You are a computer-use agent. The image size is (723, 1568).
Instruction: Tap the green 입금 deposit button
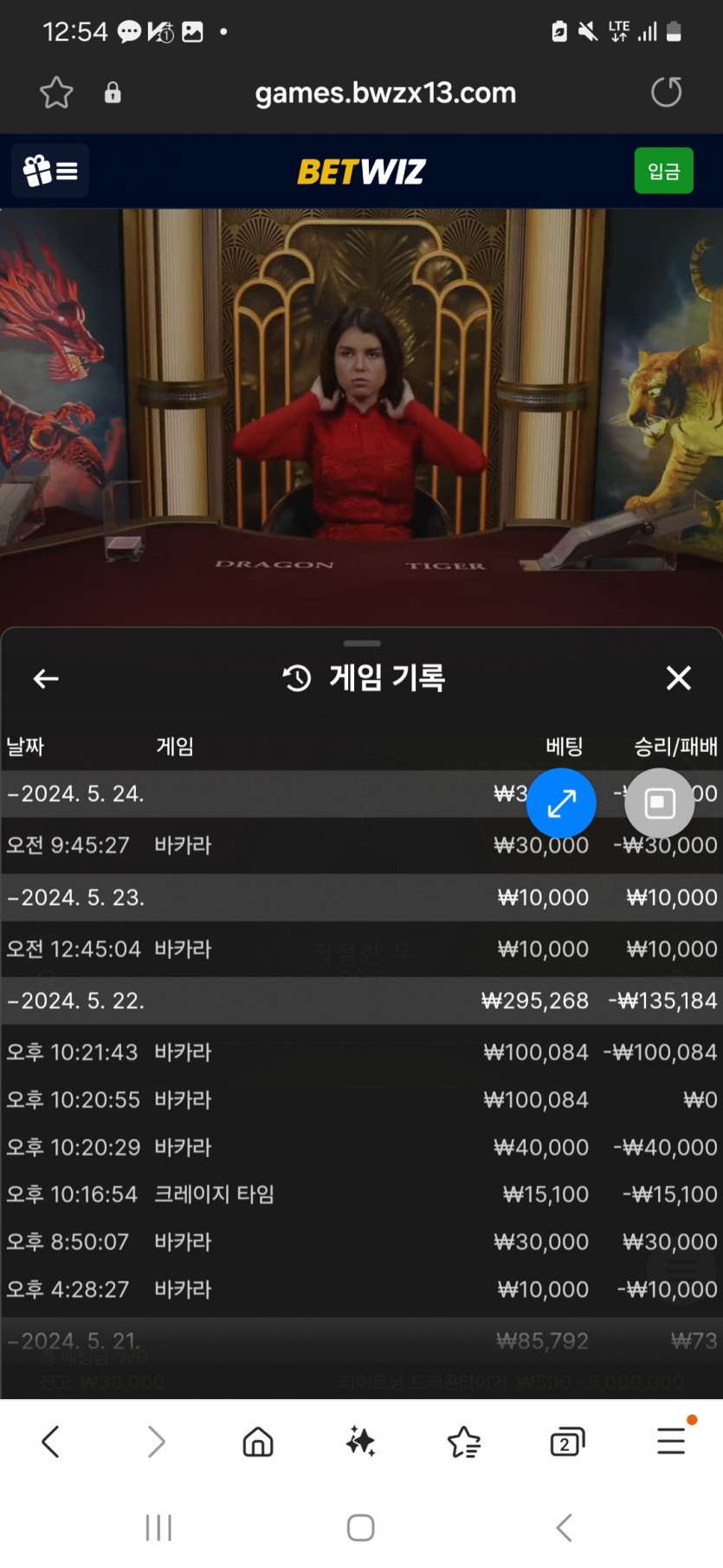pyautogui.click(x=663, y=171)
